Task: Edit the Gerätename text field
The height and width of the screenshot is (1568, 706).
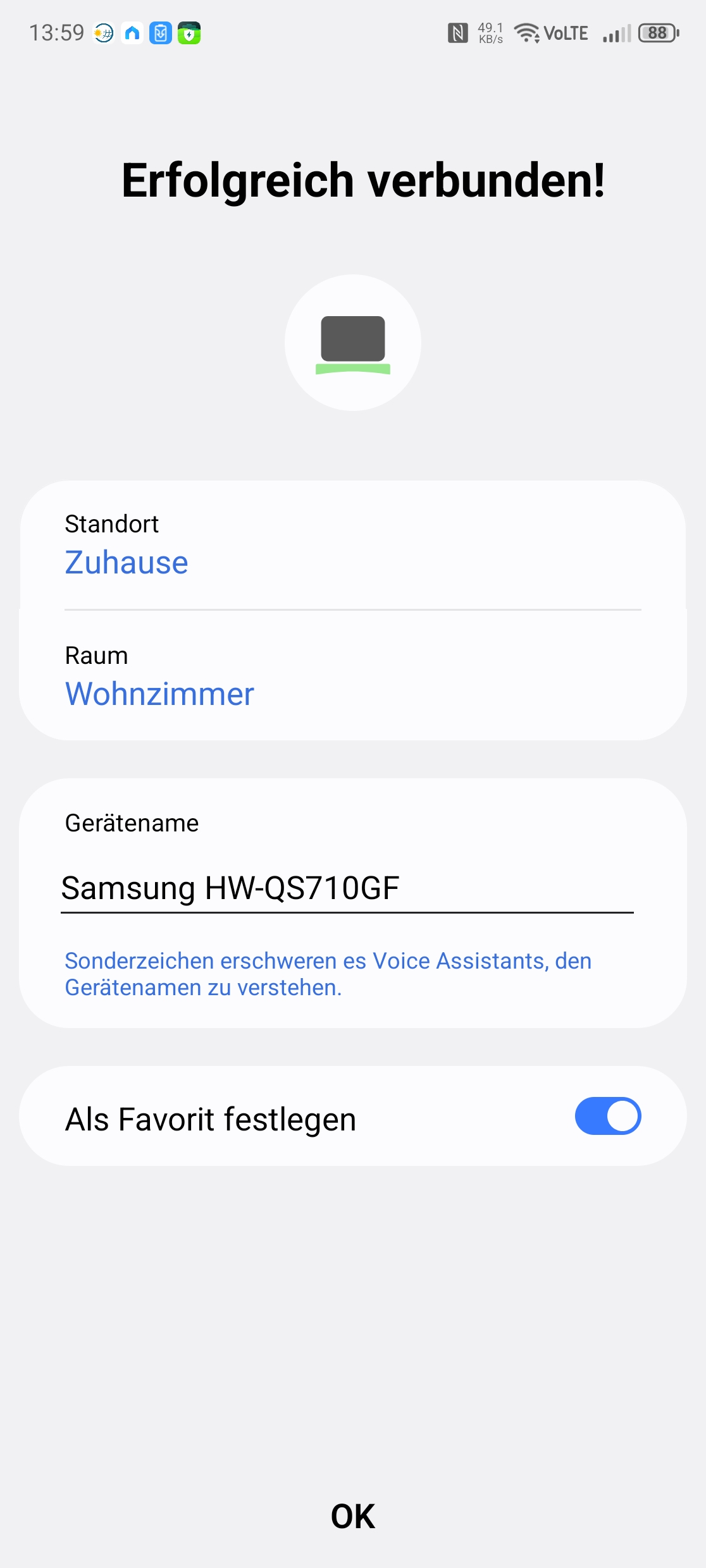Action: [x=347, y=888]
